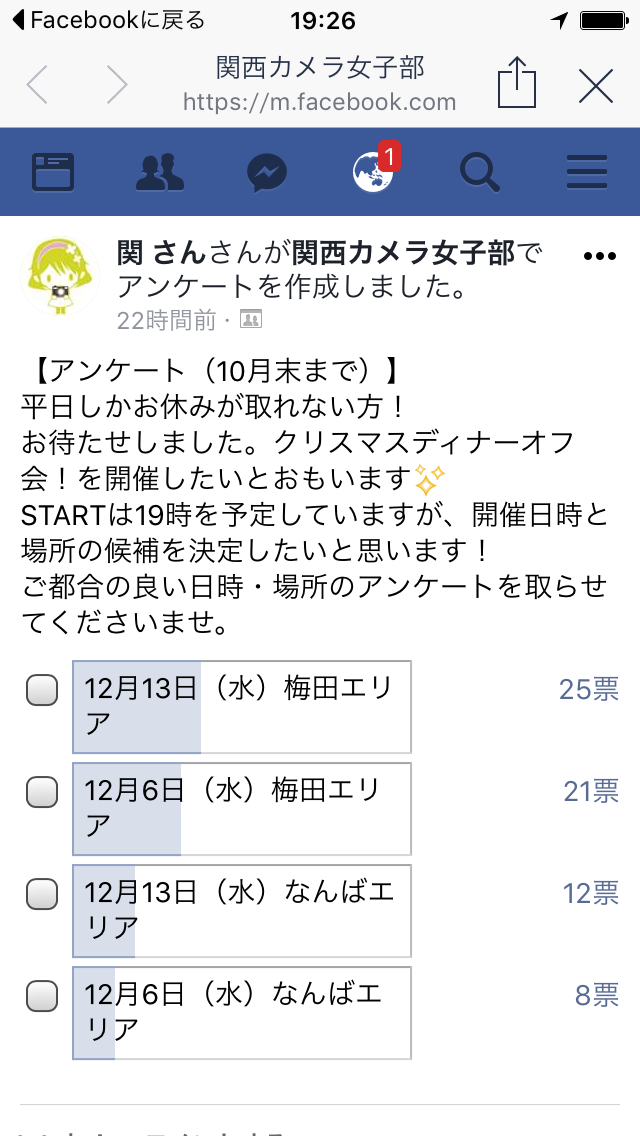640x1136 pixels.
Task: Check 12月6日(水)なんばエリア option
Action: (42, 995)
